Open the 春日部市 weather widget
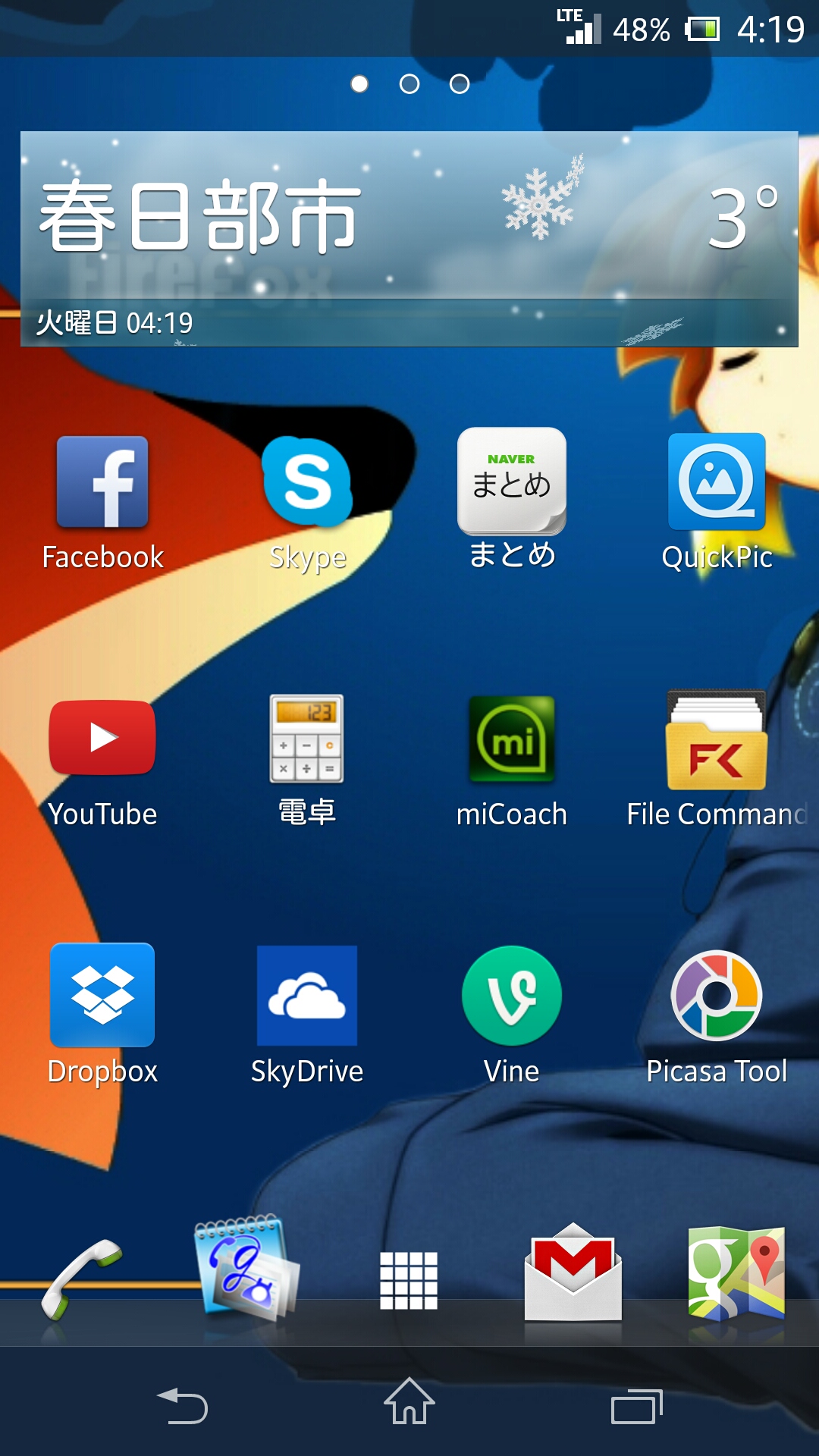 [x=409, y=239]
